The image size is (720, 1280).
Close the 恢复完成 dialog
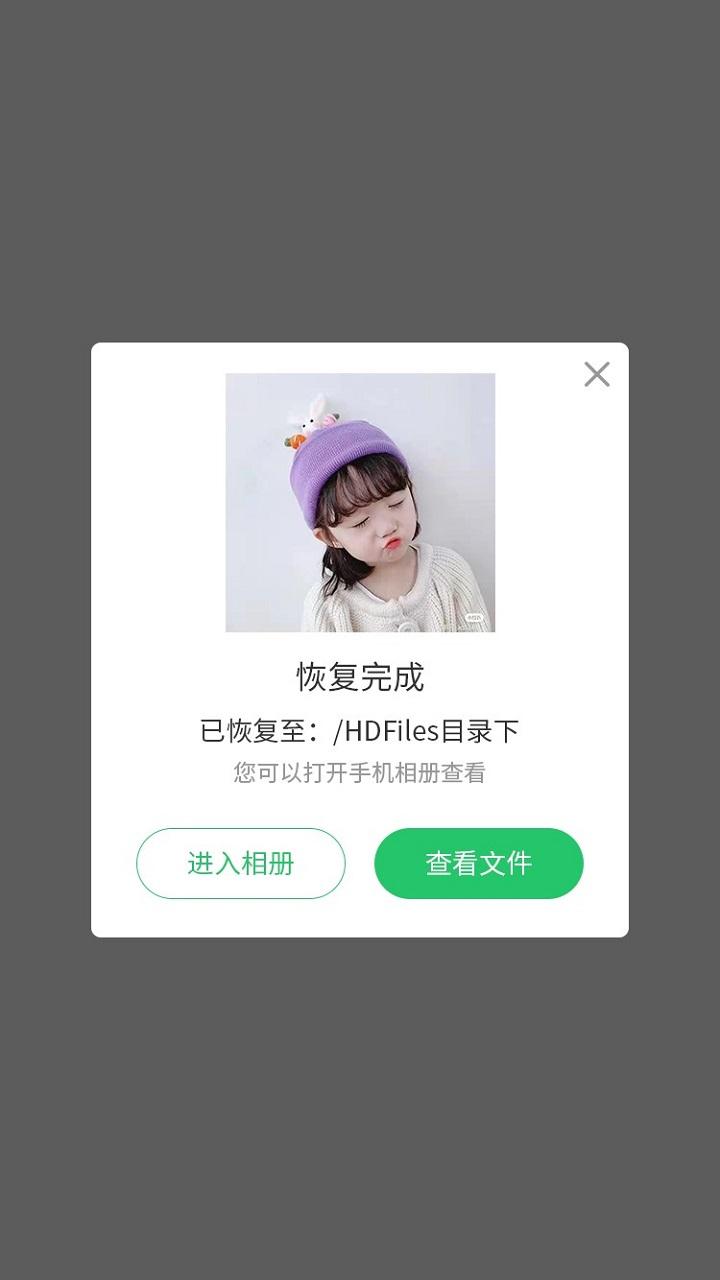coord(597,375)
